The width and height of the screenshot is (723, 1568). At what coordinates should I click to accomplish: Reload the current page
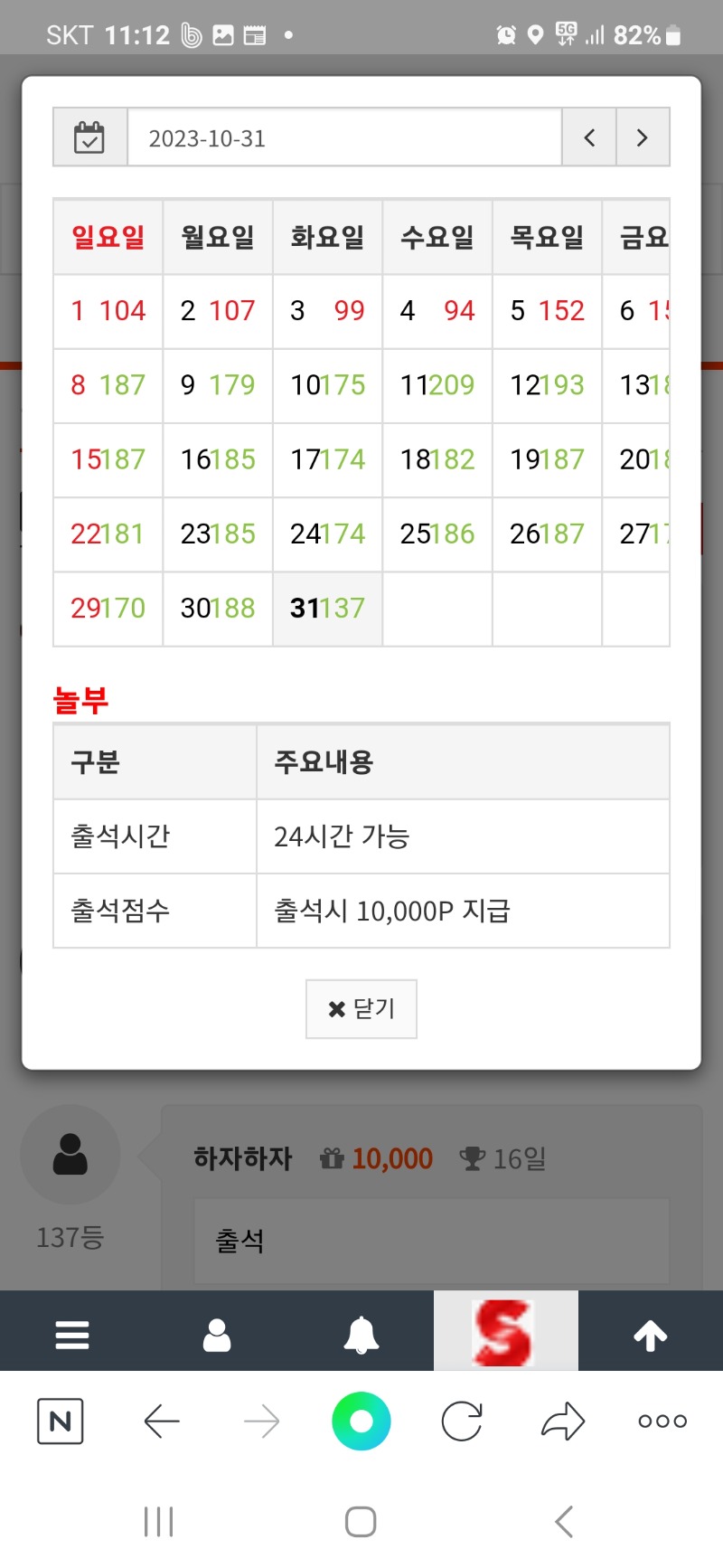462,1422
